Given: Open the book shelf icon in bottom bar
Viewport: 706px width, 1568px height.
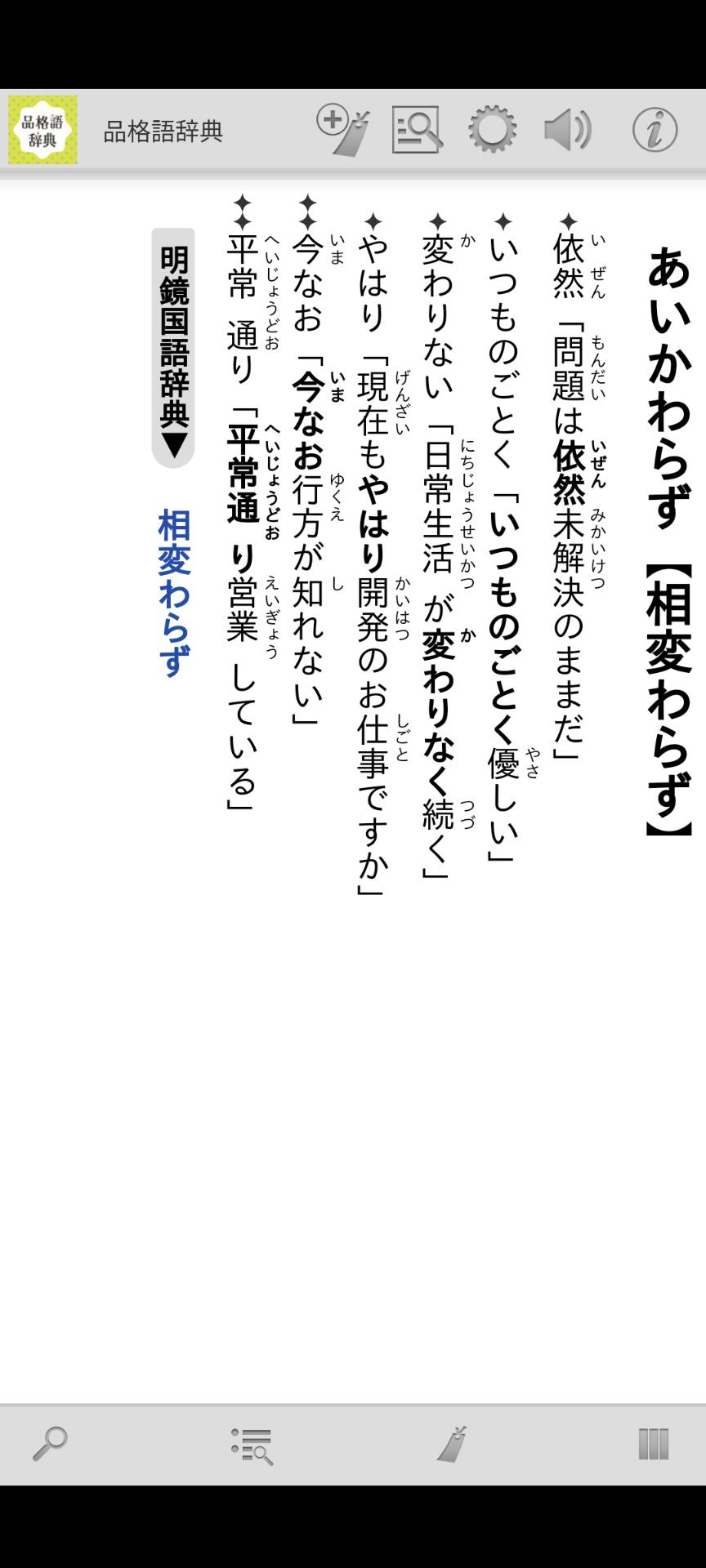Looking at the screenshot, I should click(653, 1444).
